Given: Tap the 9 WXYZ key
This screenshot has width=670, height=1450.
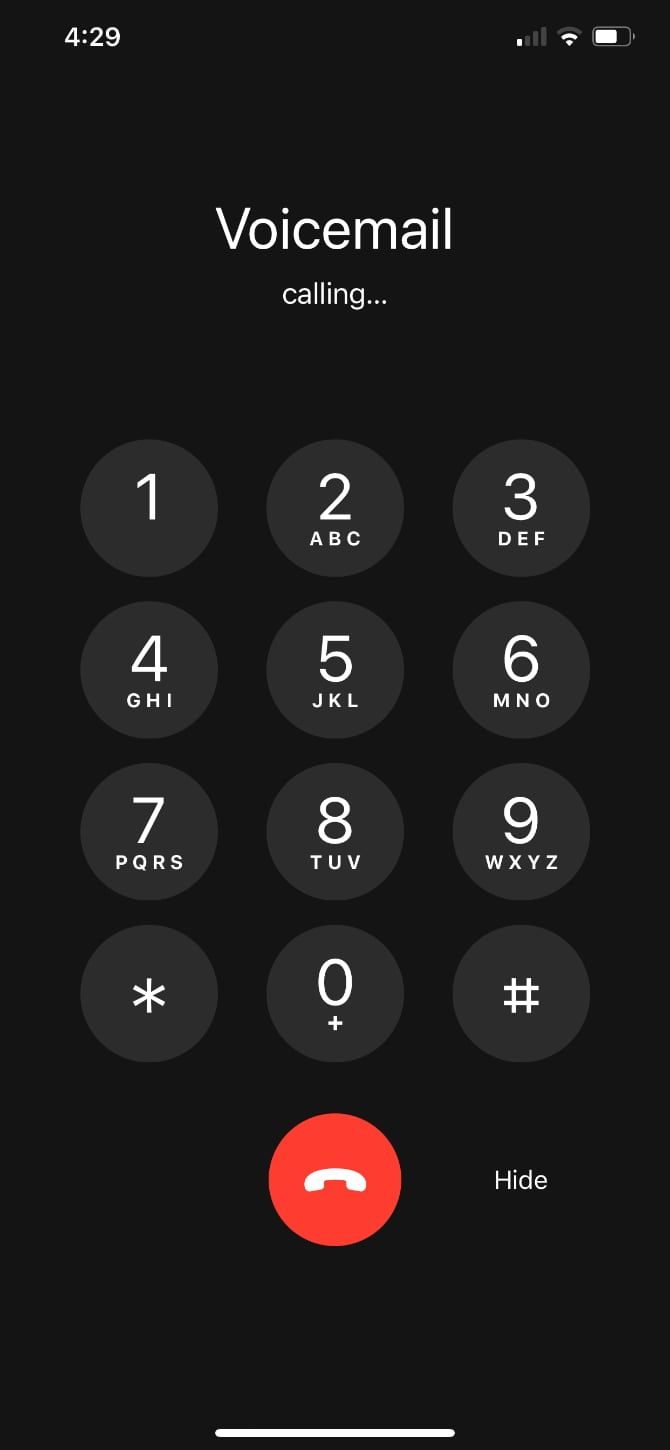Looking at the screenshot, I should [x=521, y=832].
